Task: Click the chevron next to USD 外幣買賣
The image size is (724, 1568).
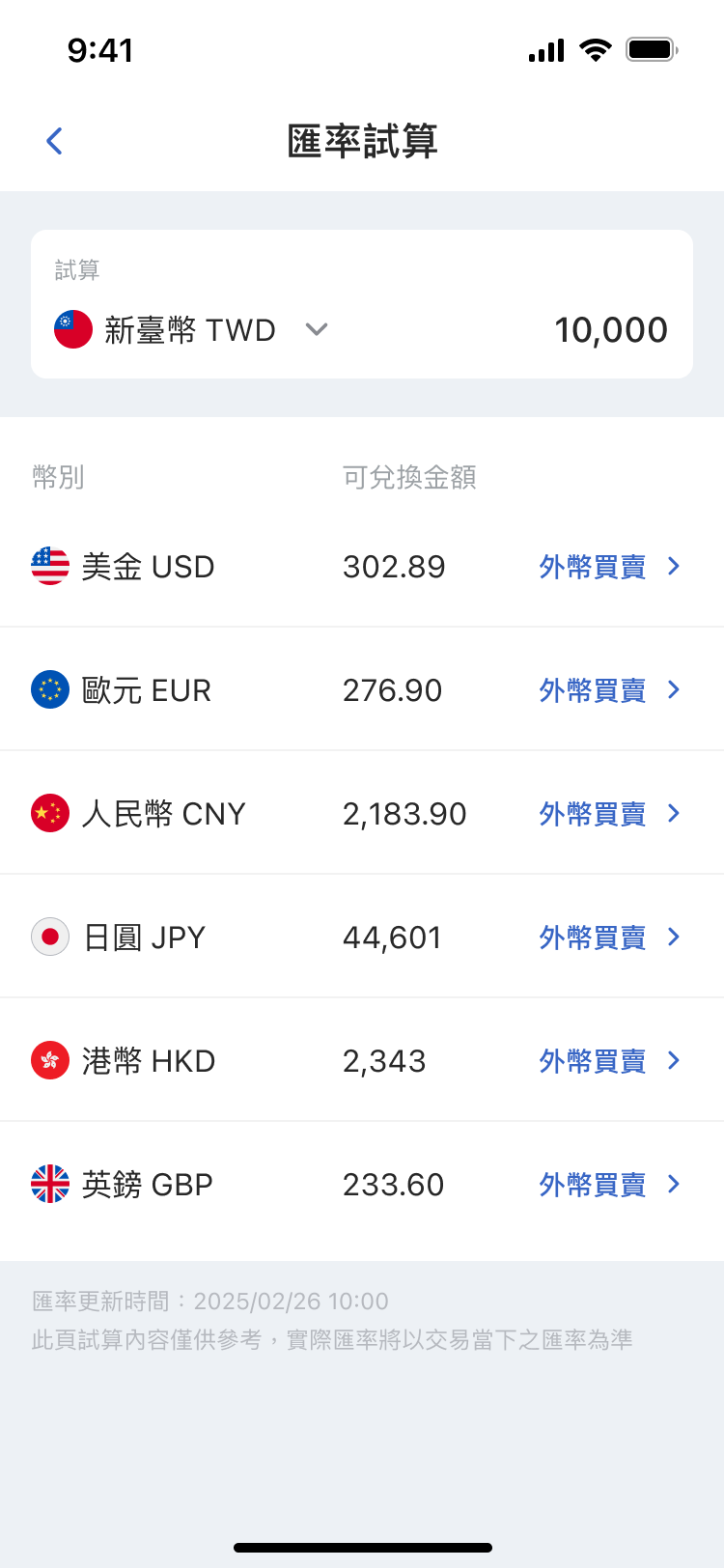Action: (674, 567)
